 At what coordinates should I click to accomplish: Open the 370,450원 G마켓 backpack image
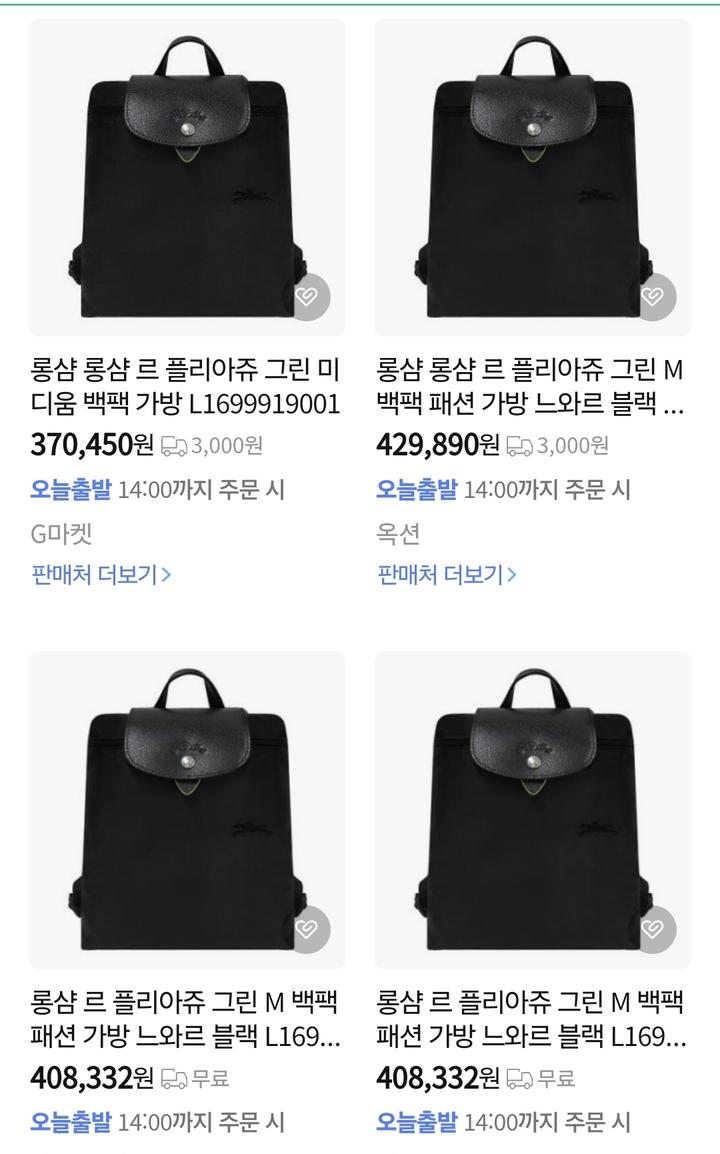[187, 177]
